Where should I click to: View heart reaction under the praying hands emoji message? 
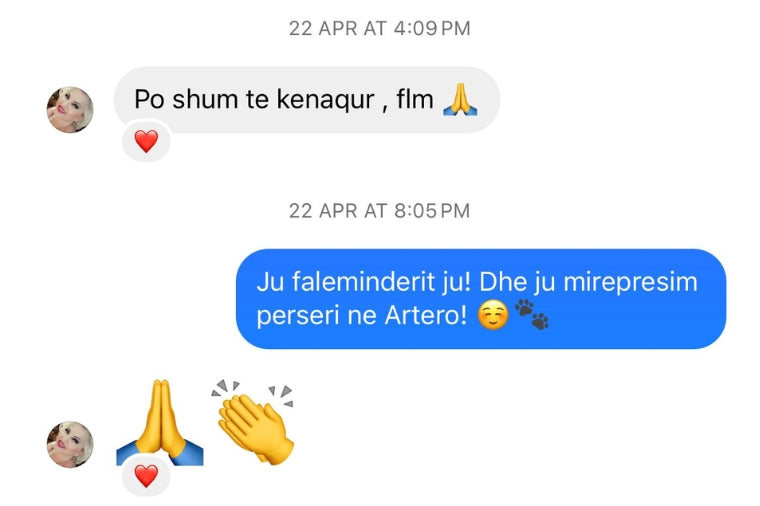pyautogui.click(x=146, y=476)
